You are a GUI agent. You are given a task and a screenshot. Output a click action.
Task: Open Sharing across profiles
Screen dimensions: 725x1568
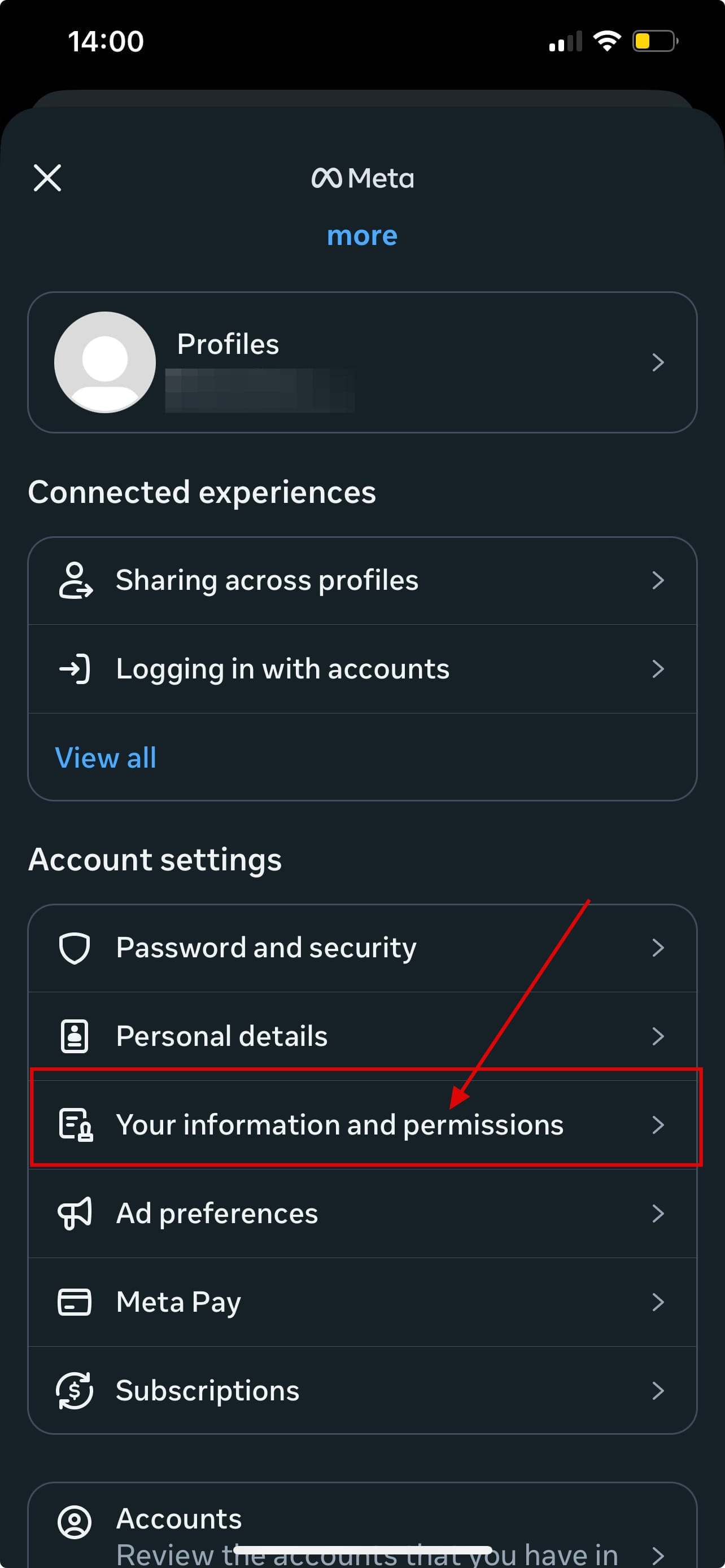point(362,581)
